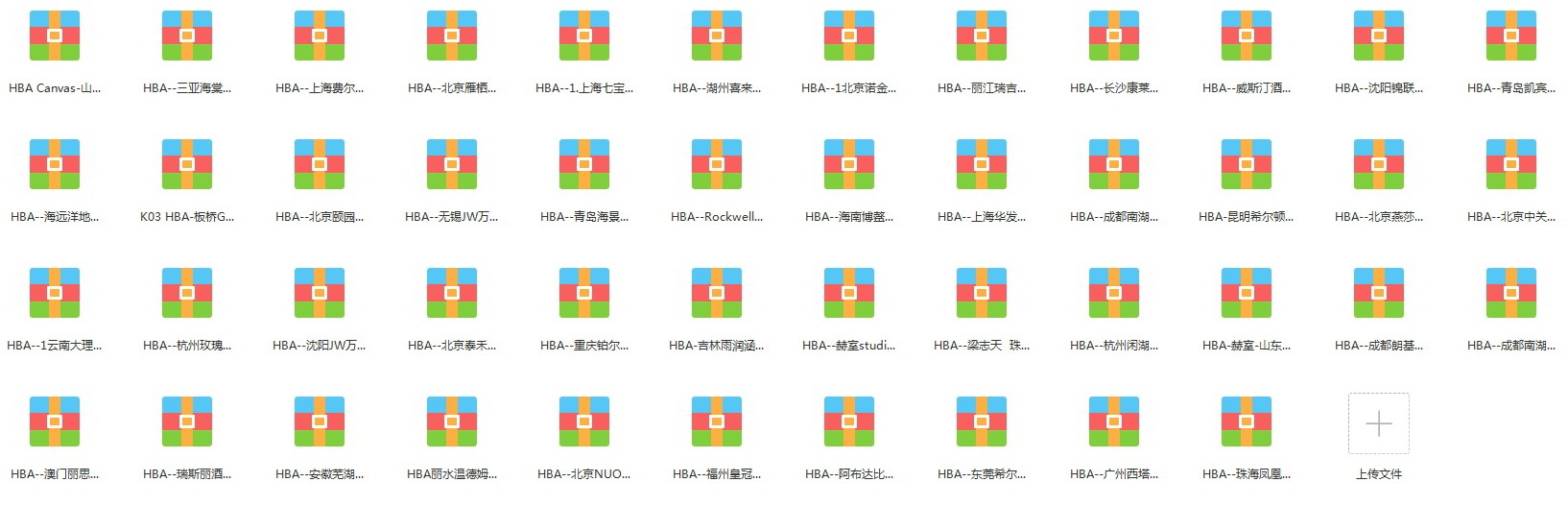Select the HBA--赫室studi archive
The height and width of the screenshot is (506, 1568).
tap(849, 294)
